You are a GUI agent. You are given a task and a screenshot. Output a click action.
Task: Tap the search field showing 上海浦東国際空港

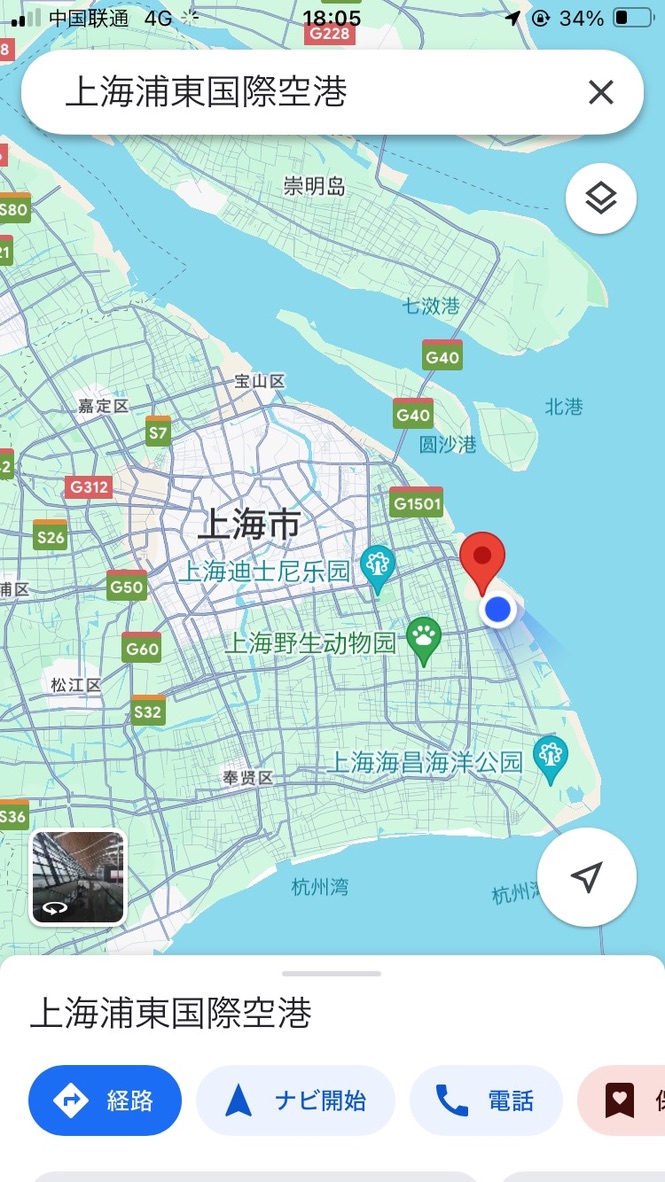tap(300, 93)
